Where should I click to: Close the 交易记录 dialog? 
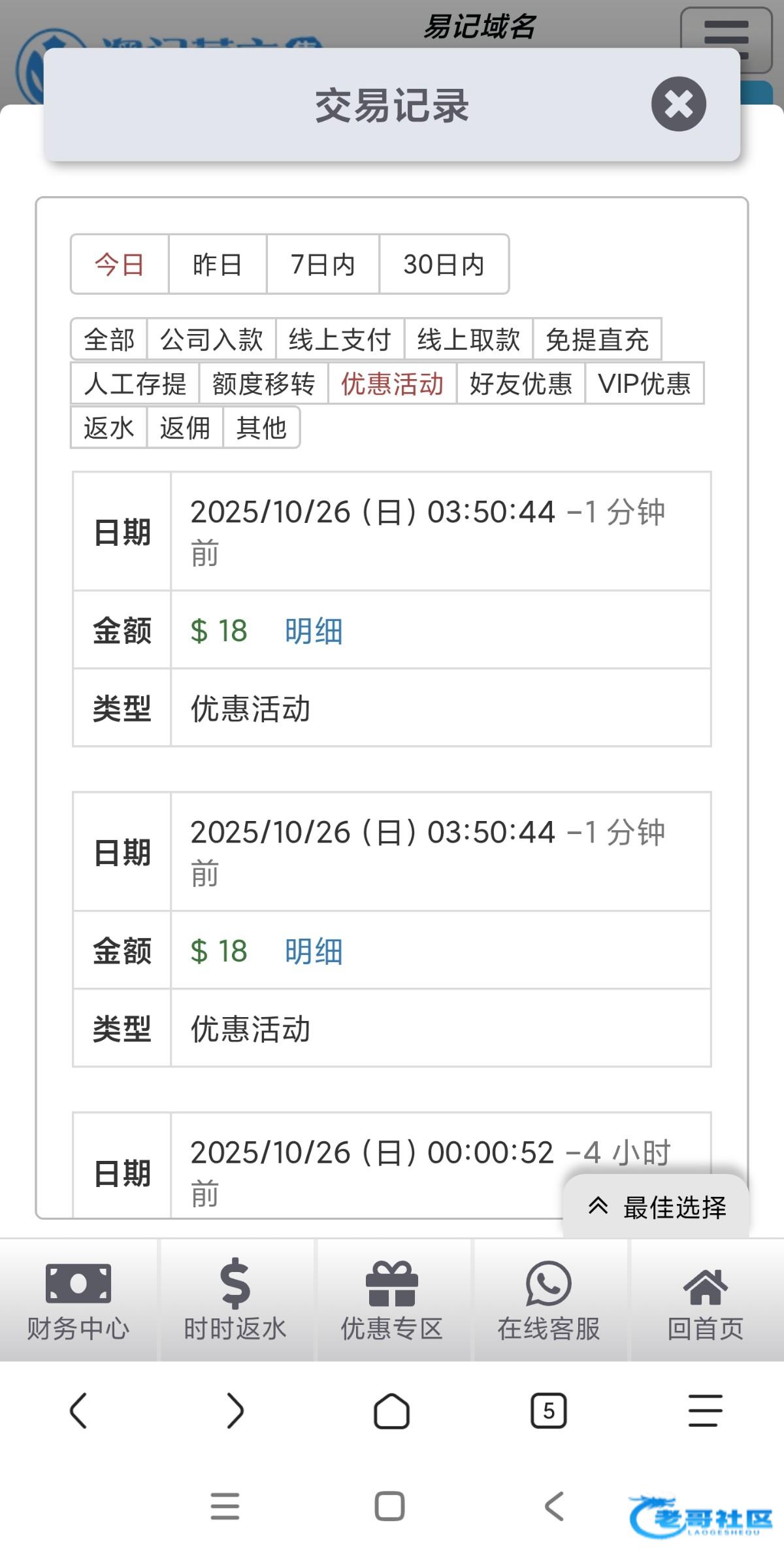point(678,104)
